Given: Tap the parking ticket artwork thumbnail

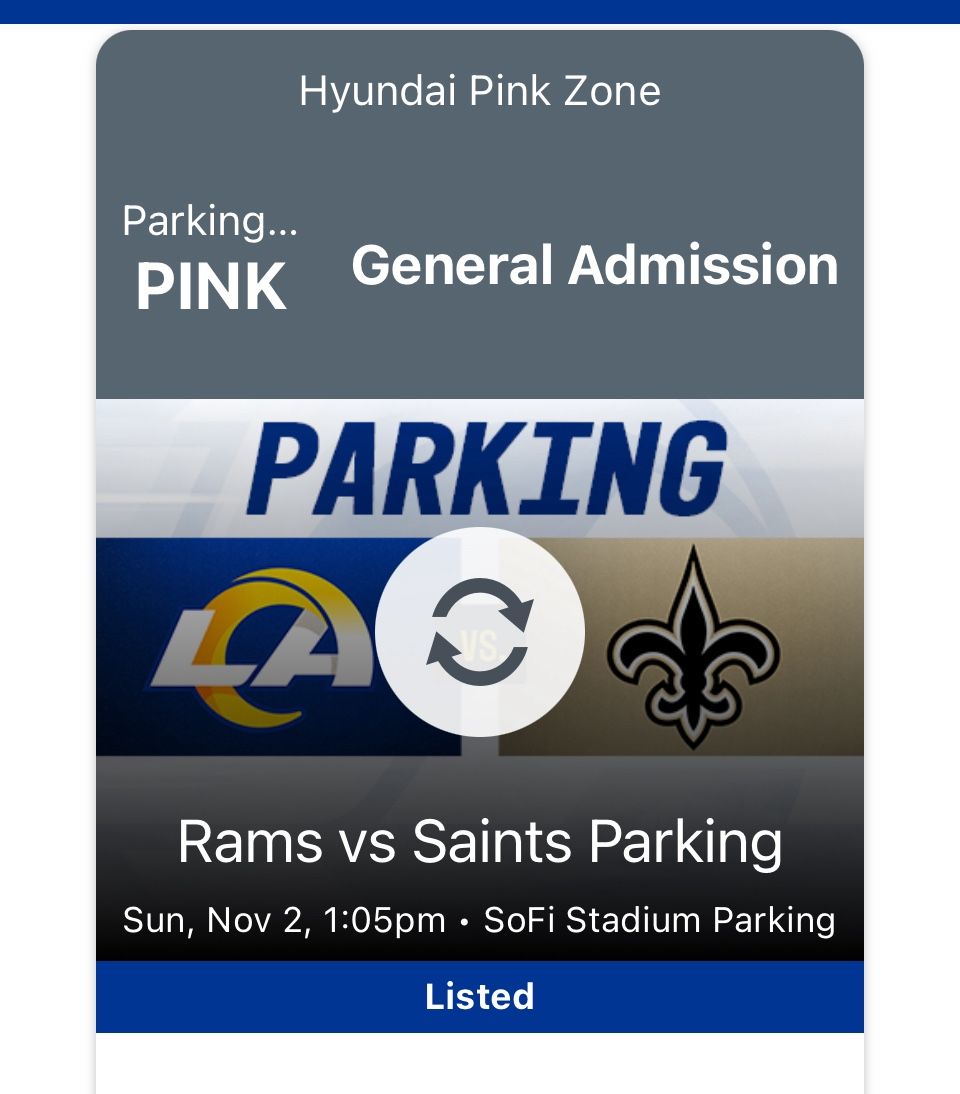Looking at the screenshot, I should tap(479, 580).
